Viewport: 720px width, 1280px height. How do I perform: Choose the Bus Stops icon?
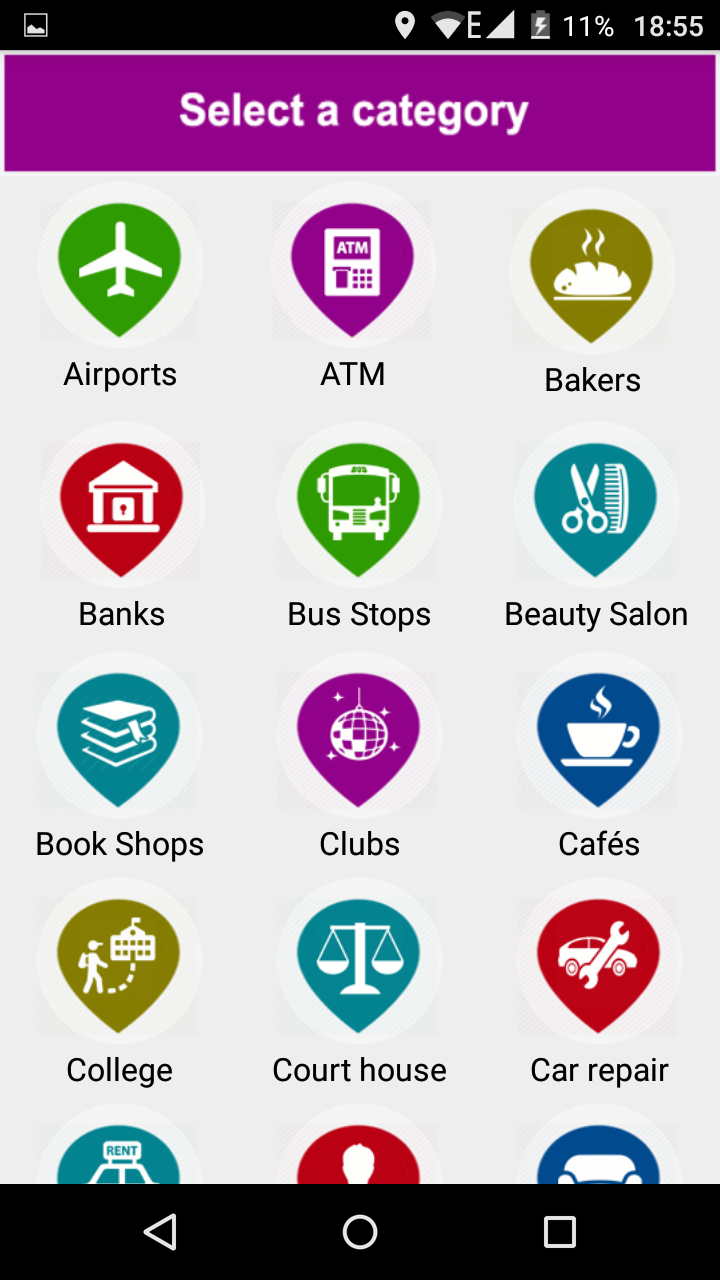(358, 503)
